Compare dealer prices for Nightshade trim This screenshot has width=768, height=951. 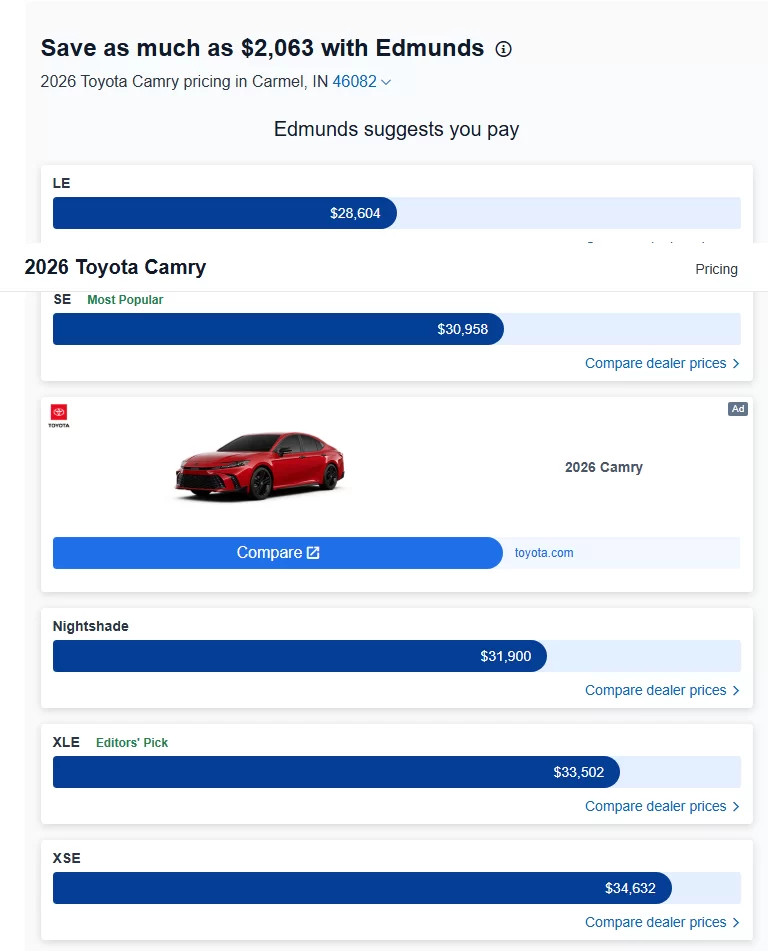(x=662, y=690)
